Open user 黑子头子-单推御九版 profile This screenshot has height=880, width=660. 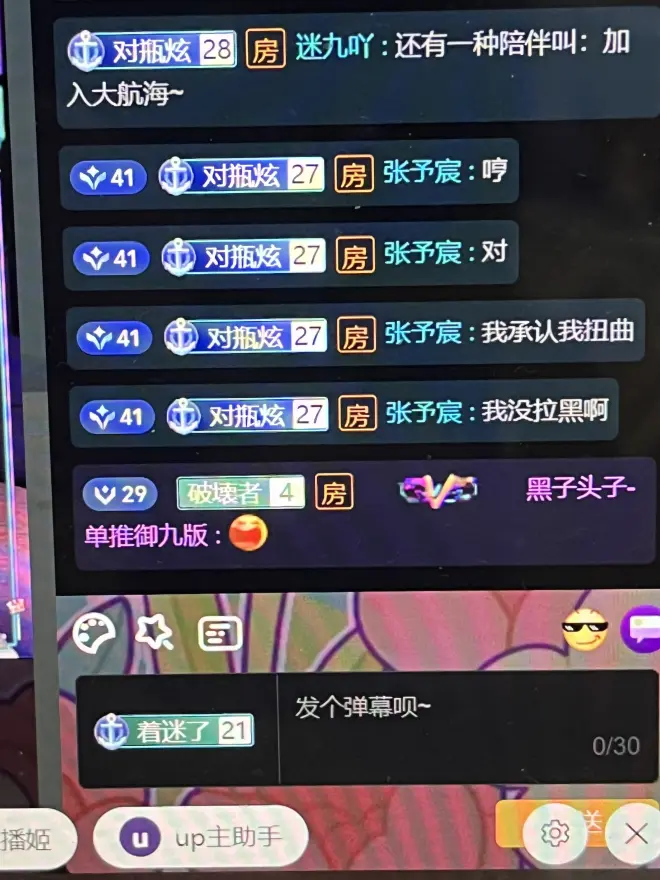tap(581, 489)
